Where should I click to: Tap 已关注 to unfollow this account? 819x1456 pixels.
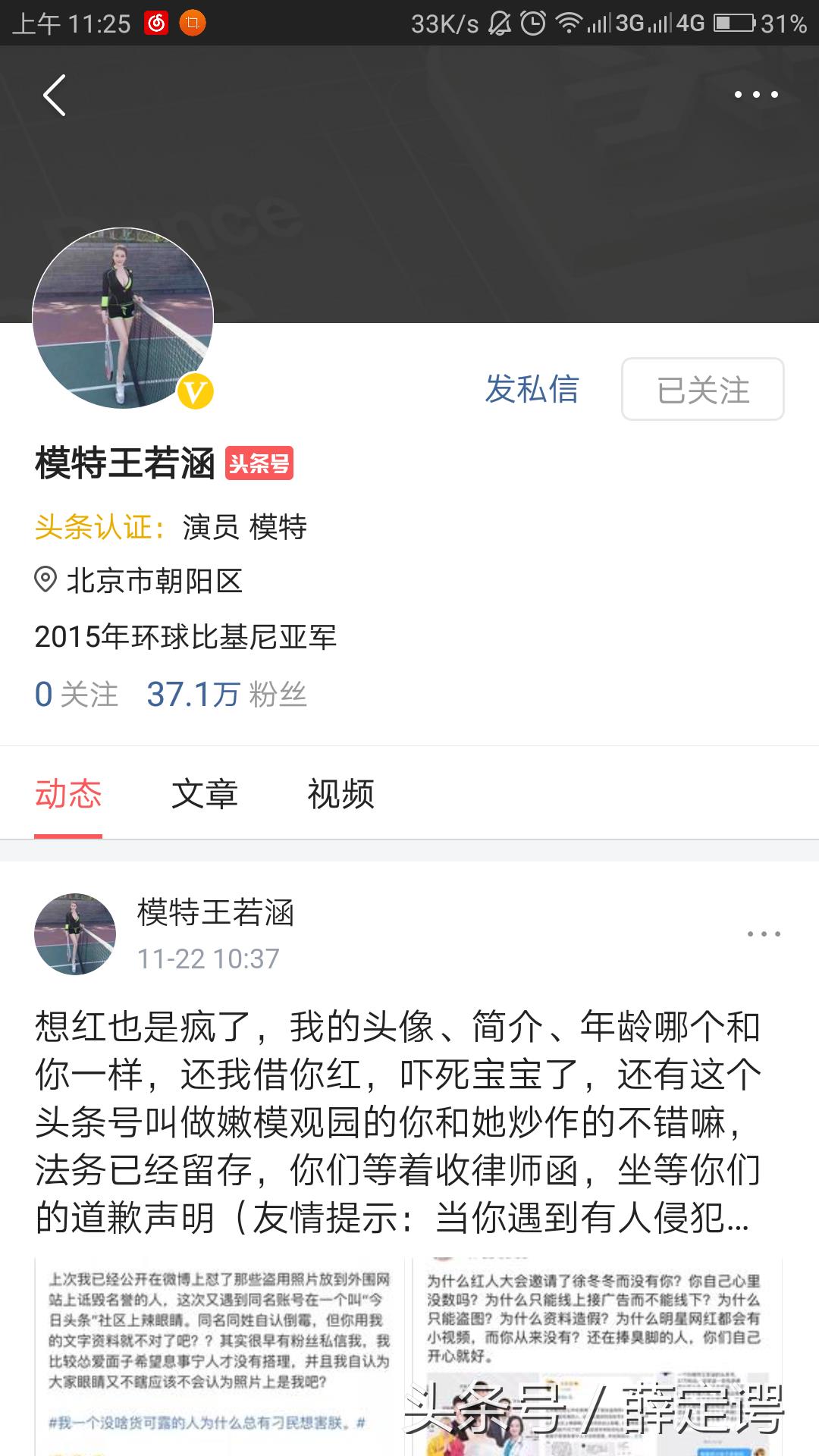702,389
